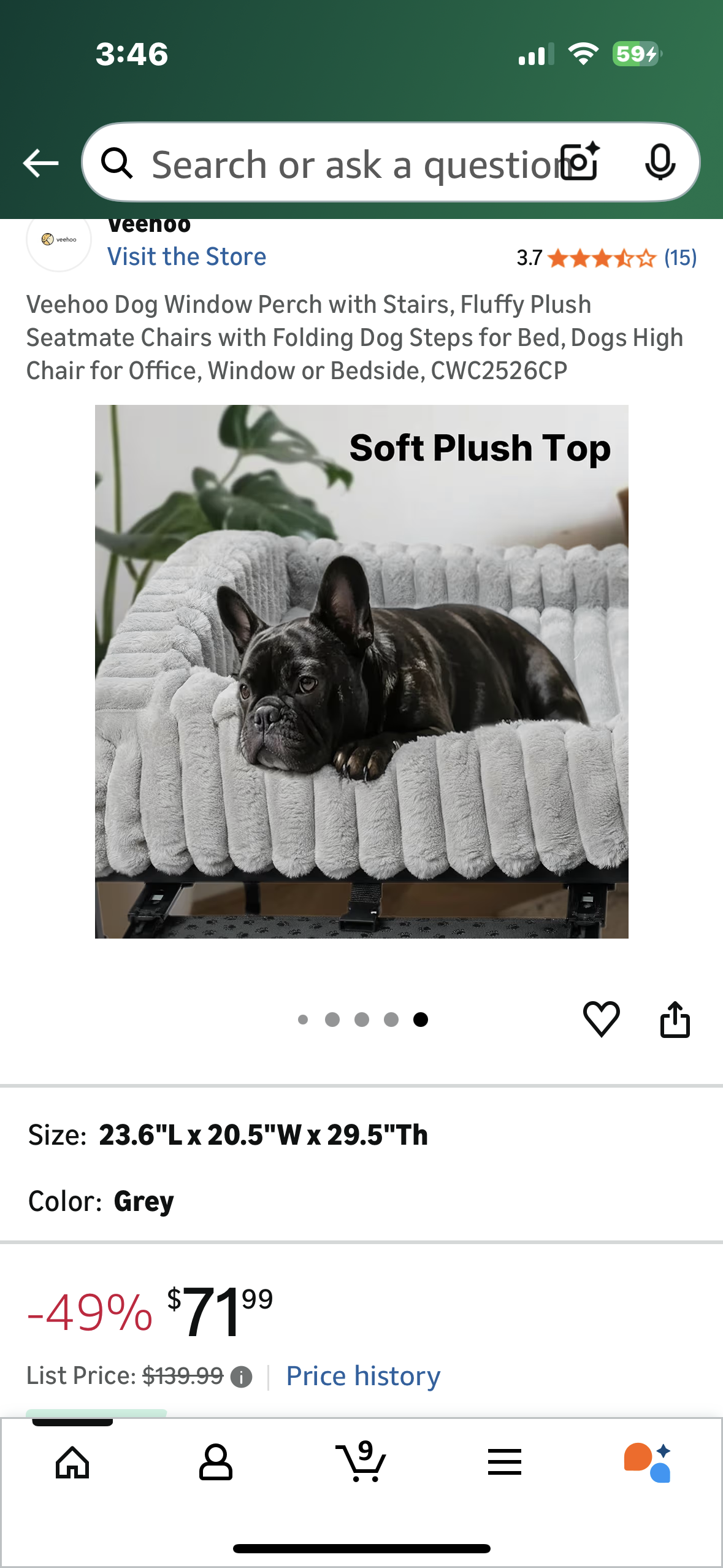Select the last carousel dot indicator
The width and height of the screenshot is (723, 1568).
421,1020
